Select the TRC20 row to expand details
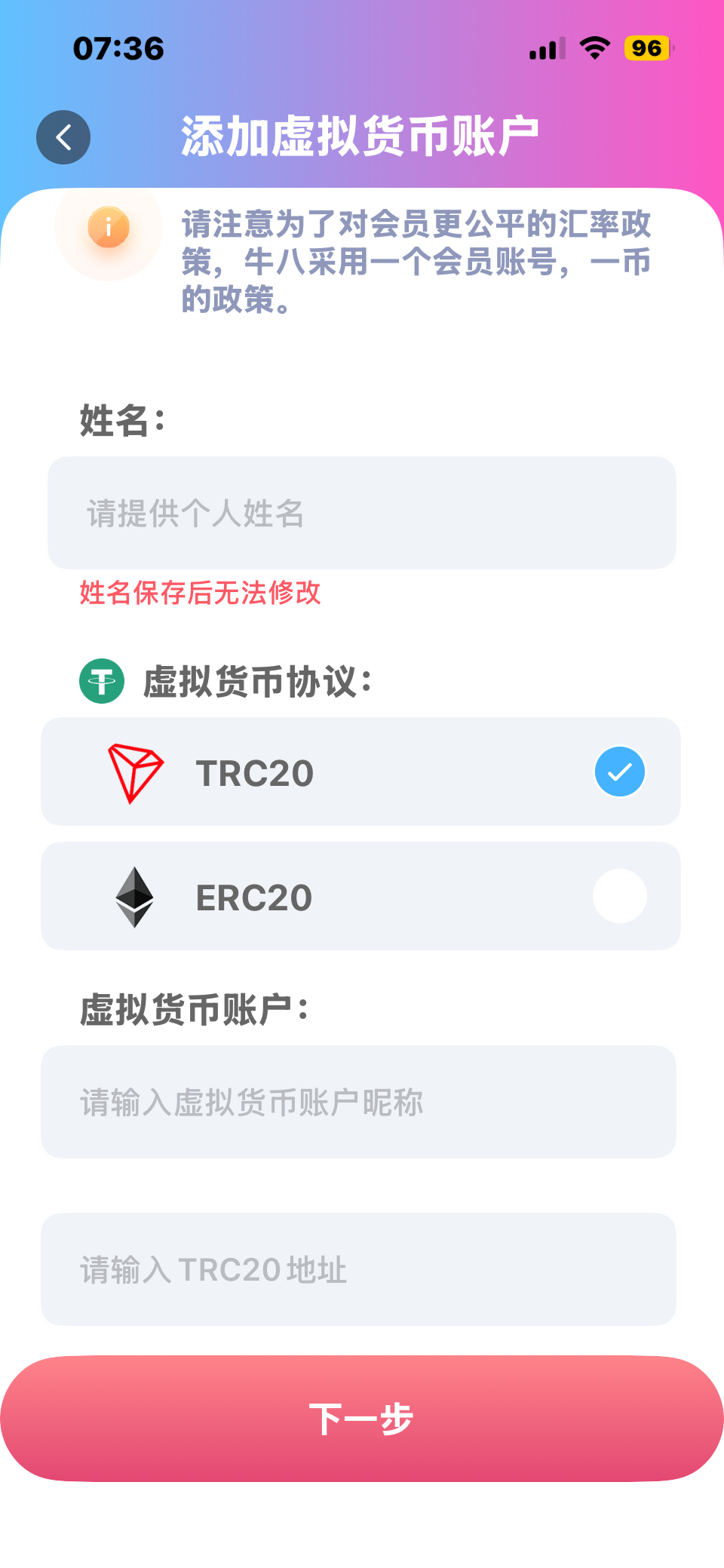This screenshot has height=1568, width=724. point(362,771)
